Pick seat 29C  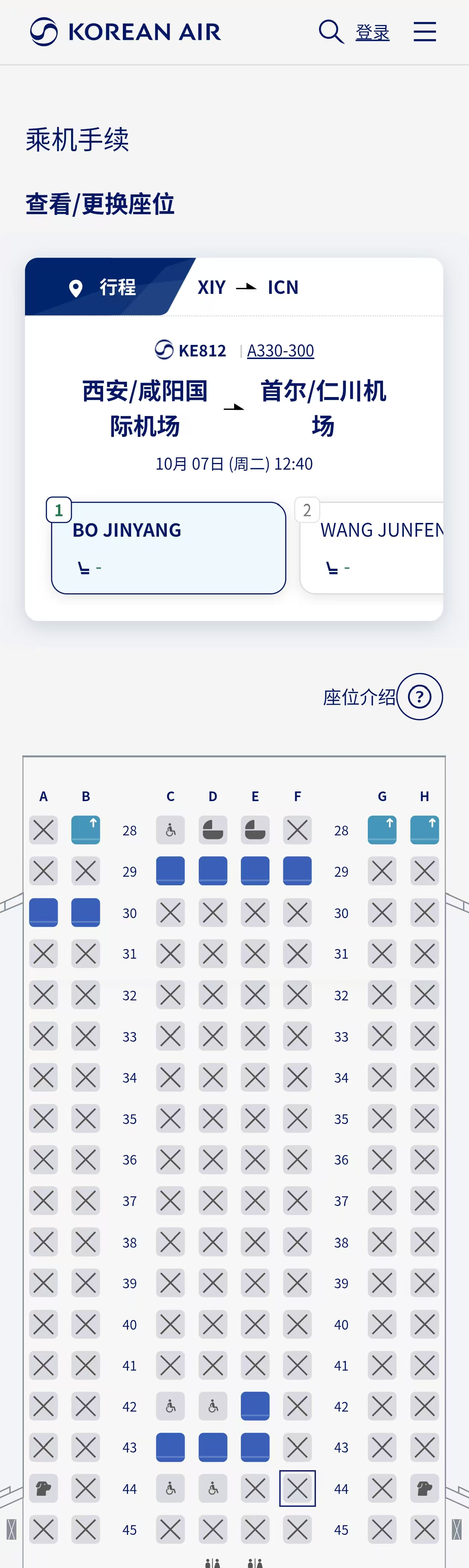coord(170,871)
